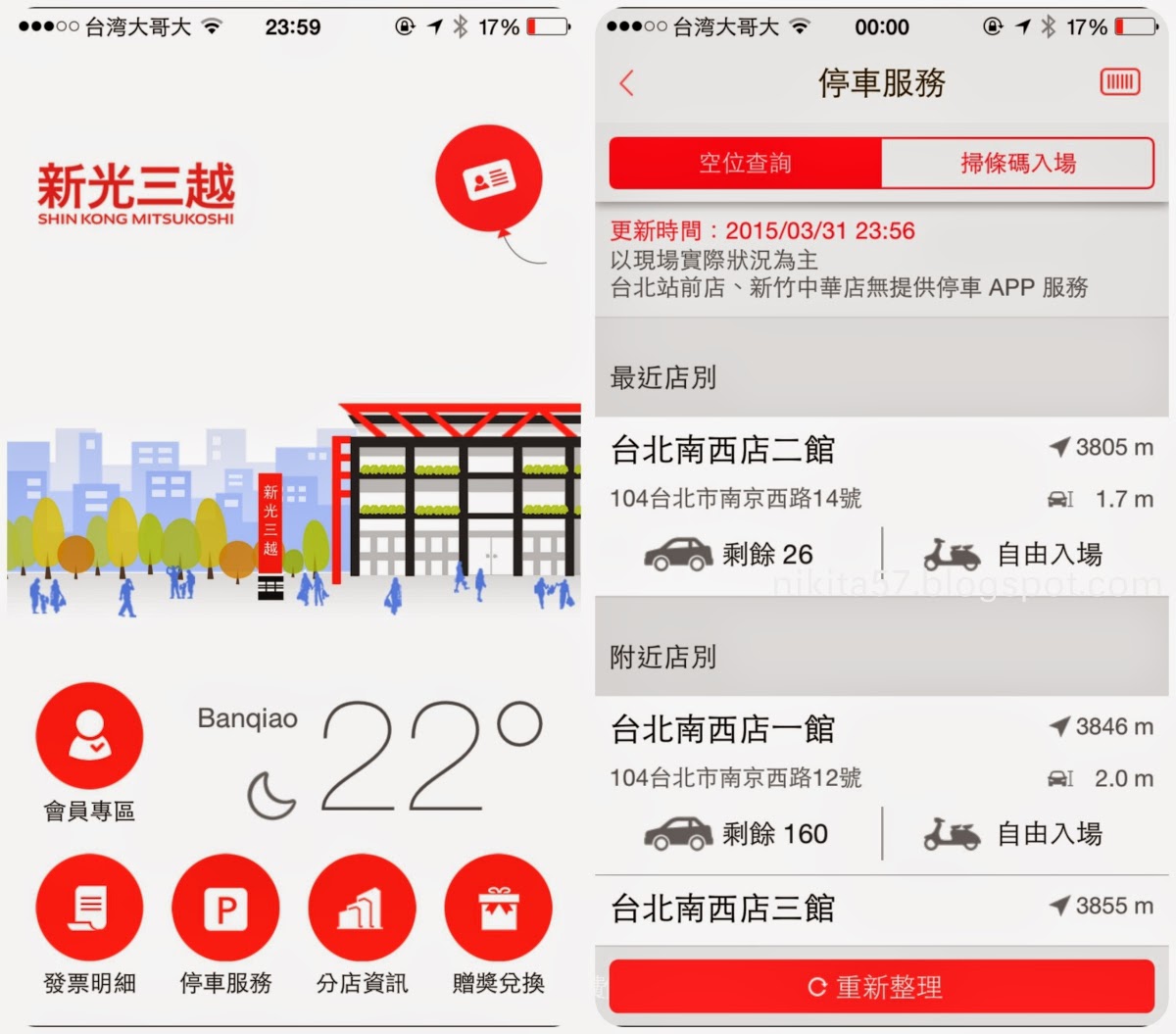Open parking details for 台北南西店三館
Screen dimensions: 1176x1034
(x=882, y=910)
